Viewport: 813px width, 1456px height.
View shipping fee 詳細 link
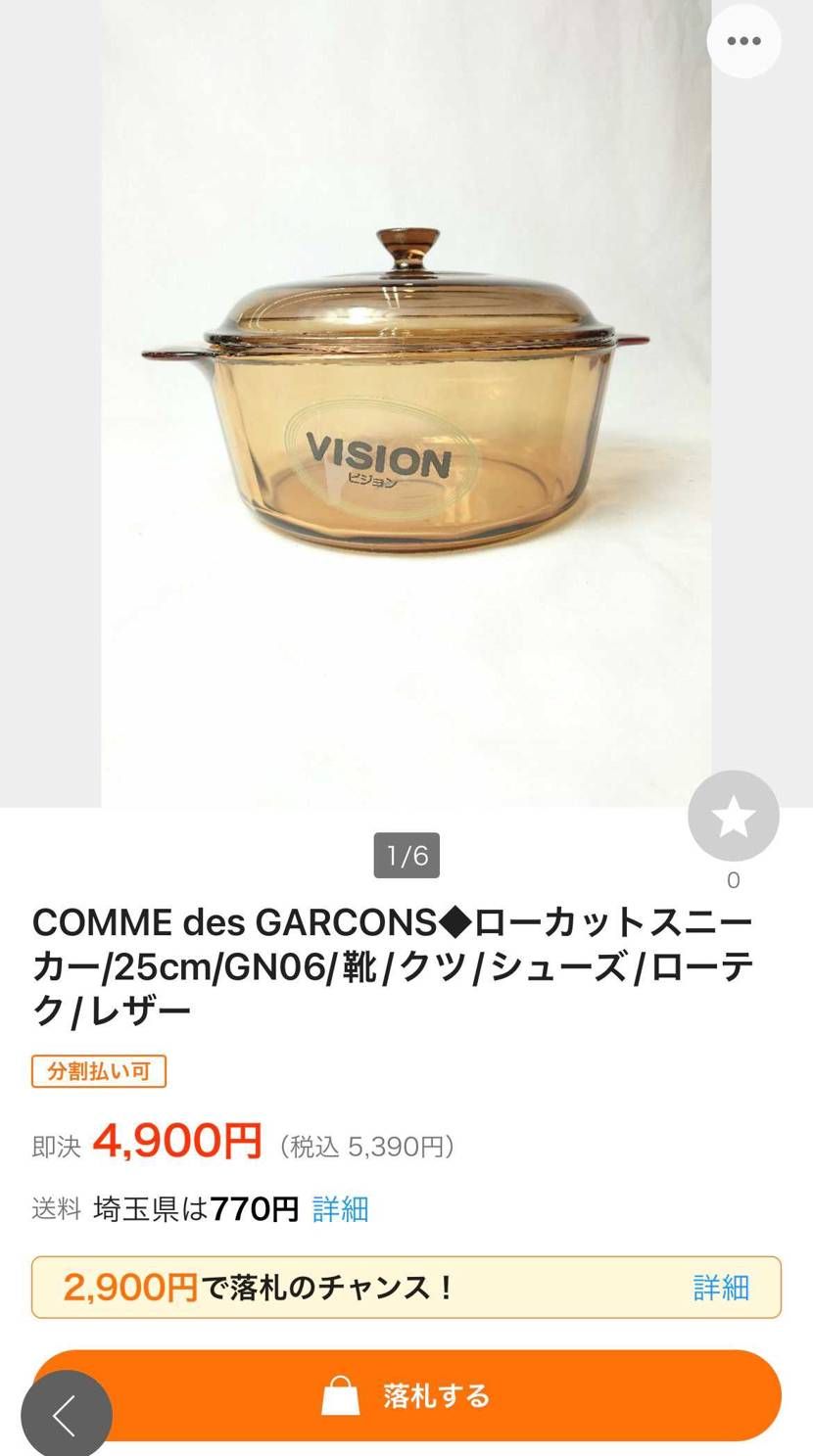coord(340,1209)
